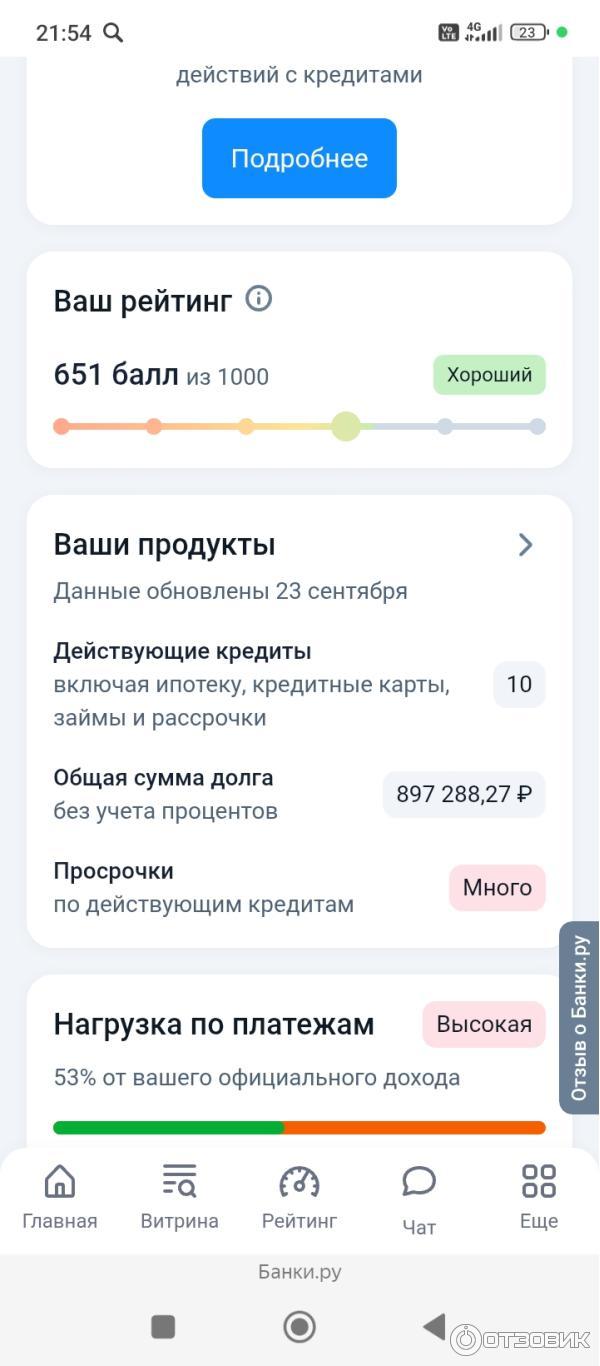Viewport: 600px width, 1366px height.
Task: Open the Еще menu tab
Action: 539,1196
